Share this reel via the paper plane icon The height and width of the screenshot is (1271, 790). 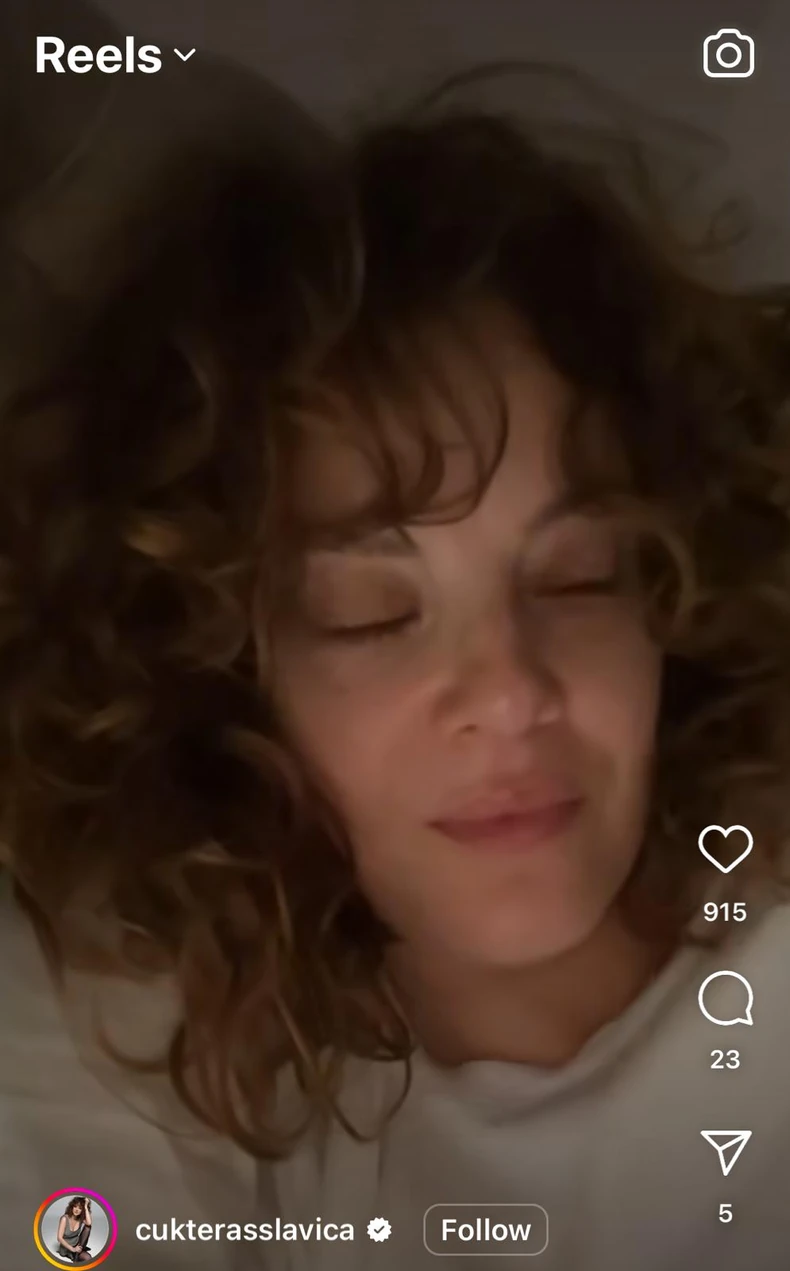click(725, 1152)
